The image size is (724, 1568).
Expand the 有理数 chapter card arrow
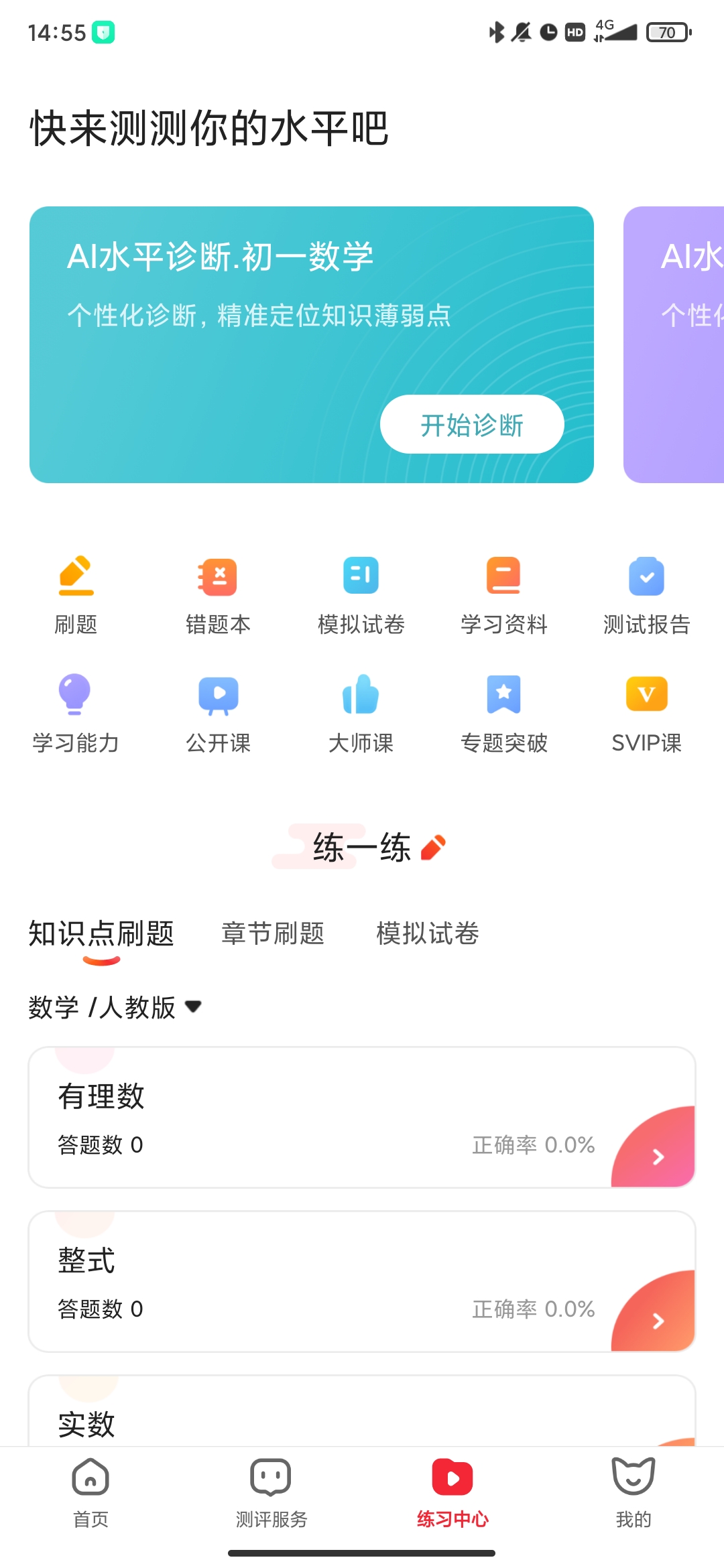[x=659, y=1156]
